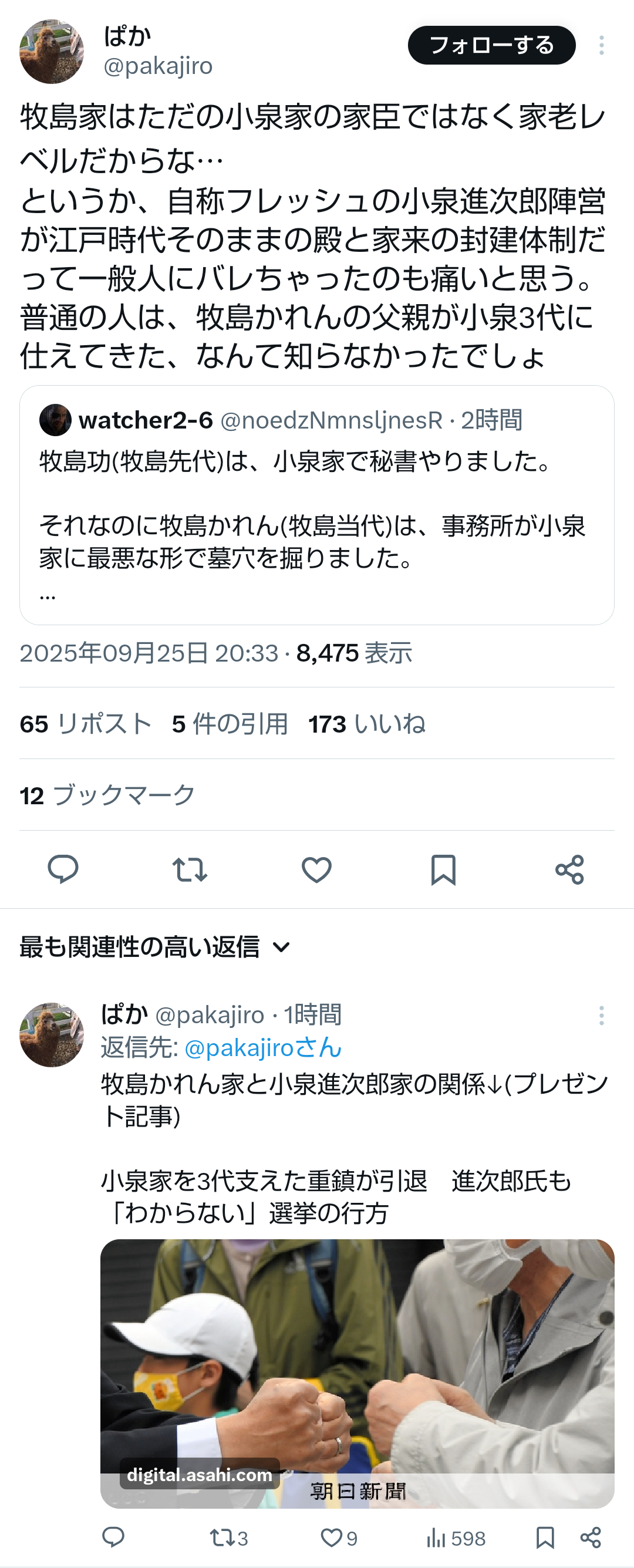
Task: Open the main post's overflow menu
Action: click(x=601, y=45)
